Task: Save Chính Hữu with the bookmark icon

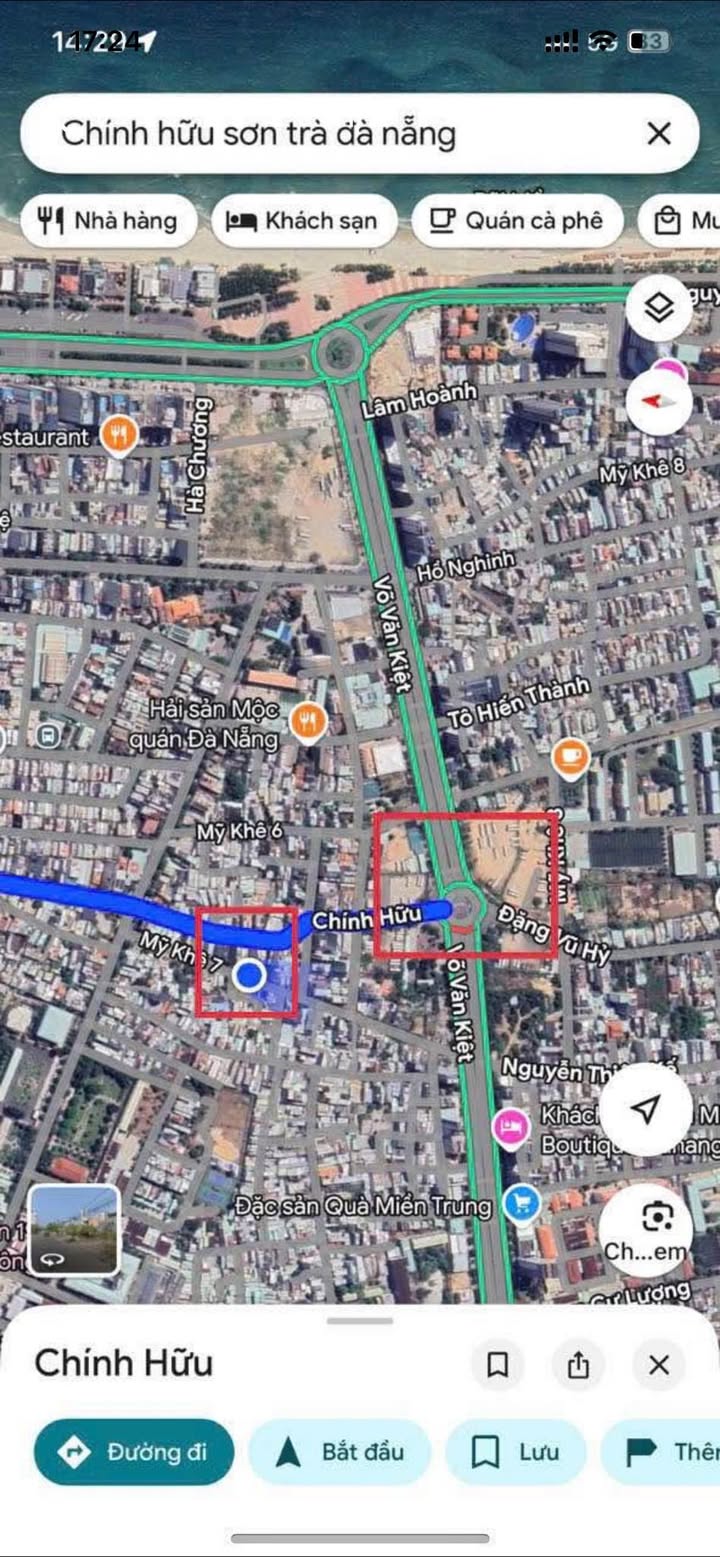Action: pyautogui.click(x=497, y=1365)
